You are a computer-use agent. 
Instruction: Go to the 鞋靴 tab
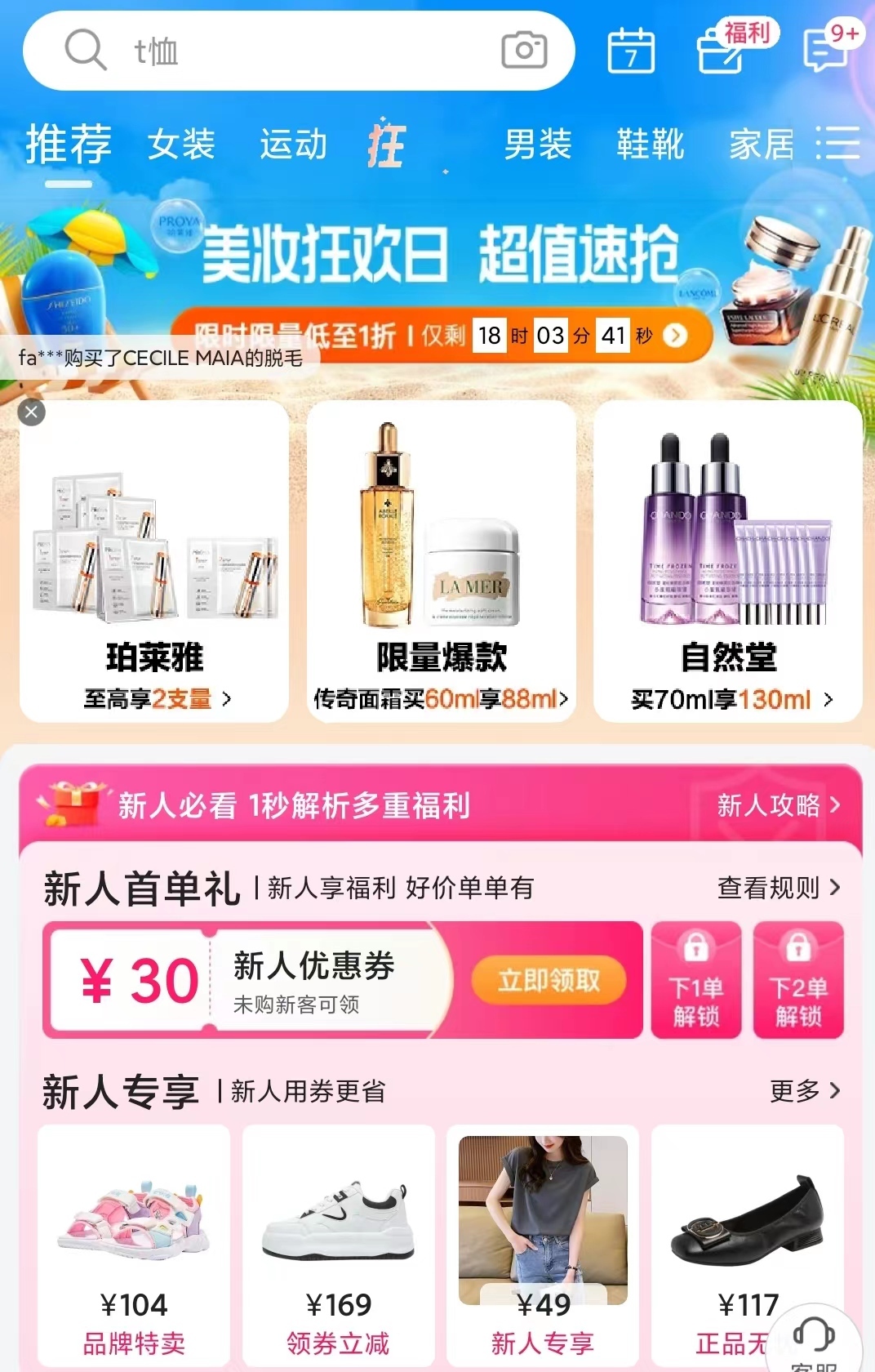[x=650, y=145]
